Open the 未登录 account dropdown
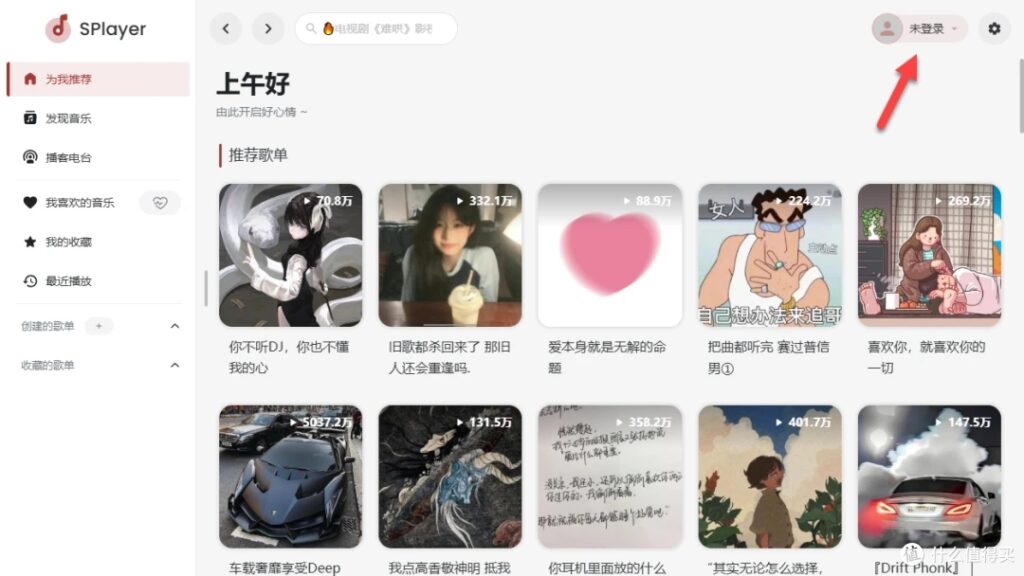 click(x=919, y=29)
